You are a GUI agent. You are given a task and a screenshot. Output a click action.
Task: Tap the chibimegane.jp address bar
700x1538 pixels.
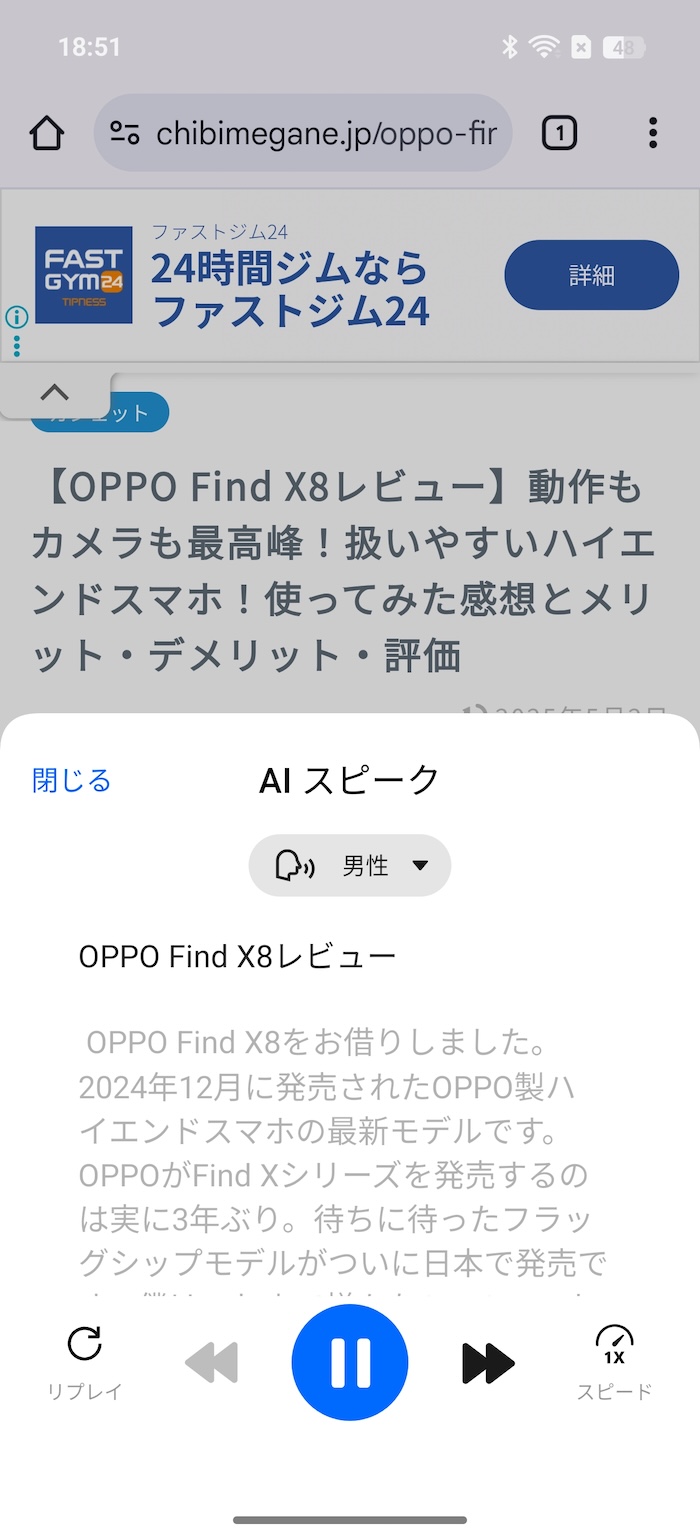[x=303, y=133]
